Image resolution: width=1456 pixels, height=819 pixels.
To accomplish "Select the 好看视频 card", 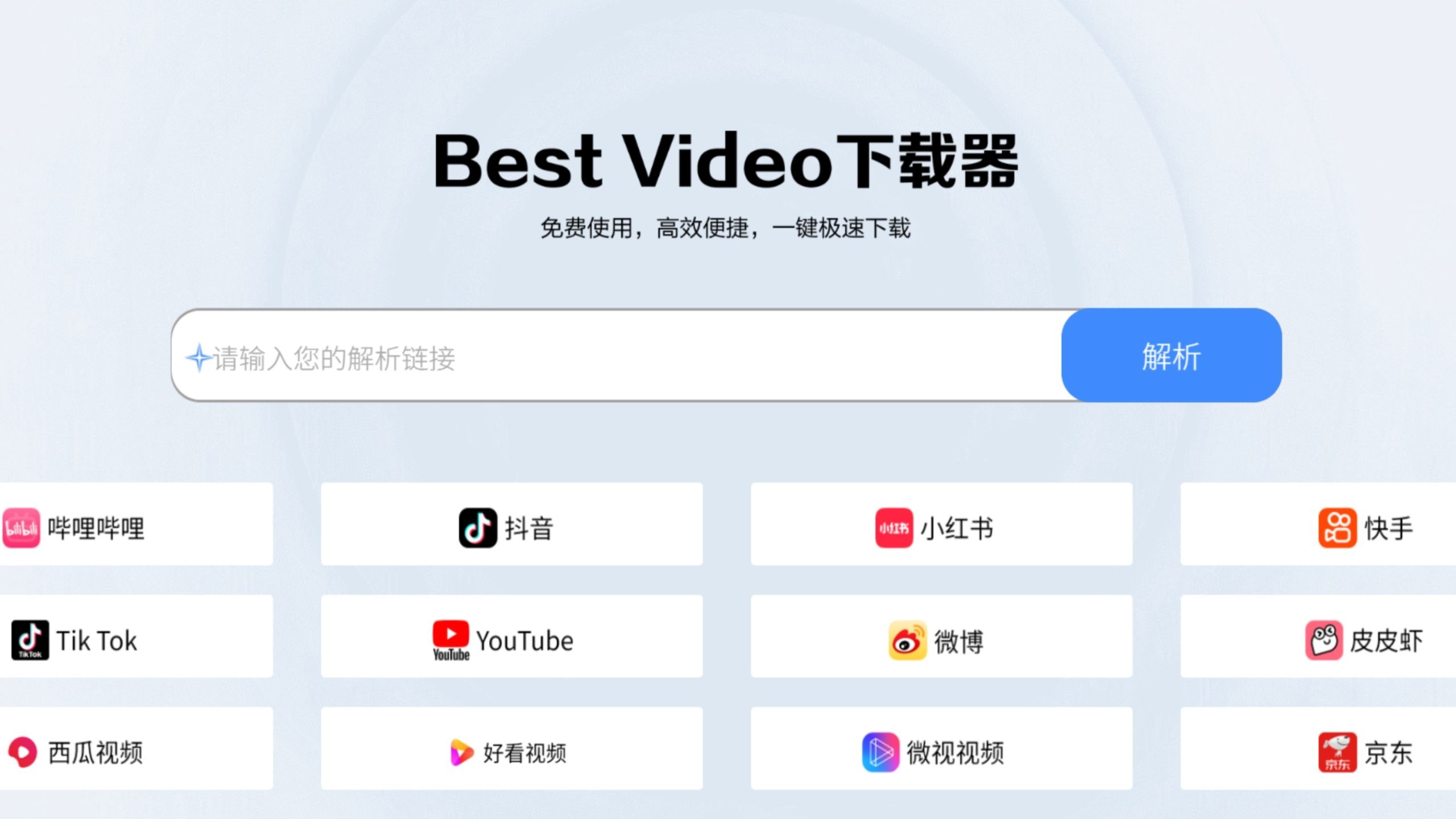I will pos(511,750).
